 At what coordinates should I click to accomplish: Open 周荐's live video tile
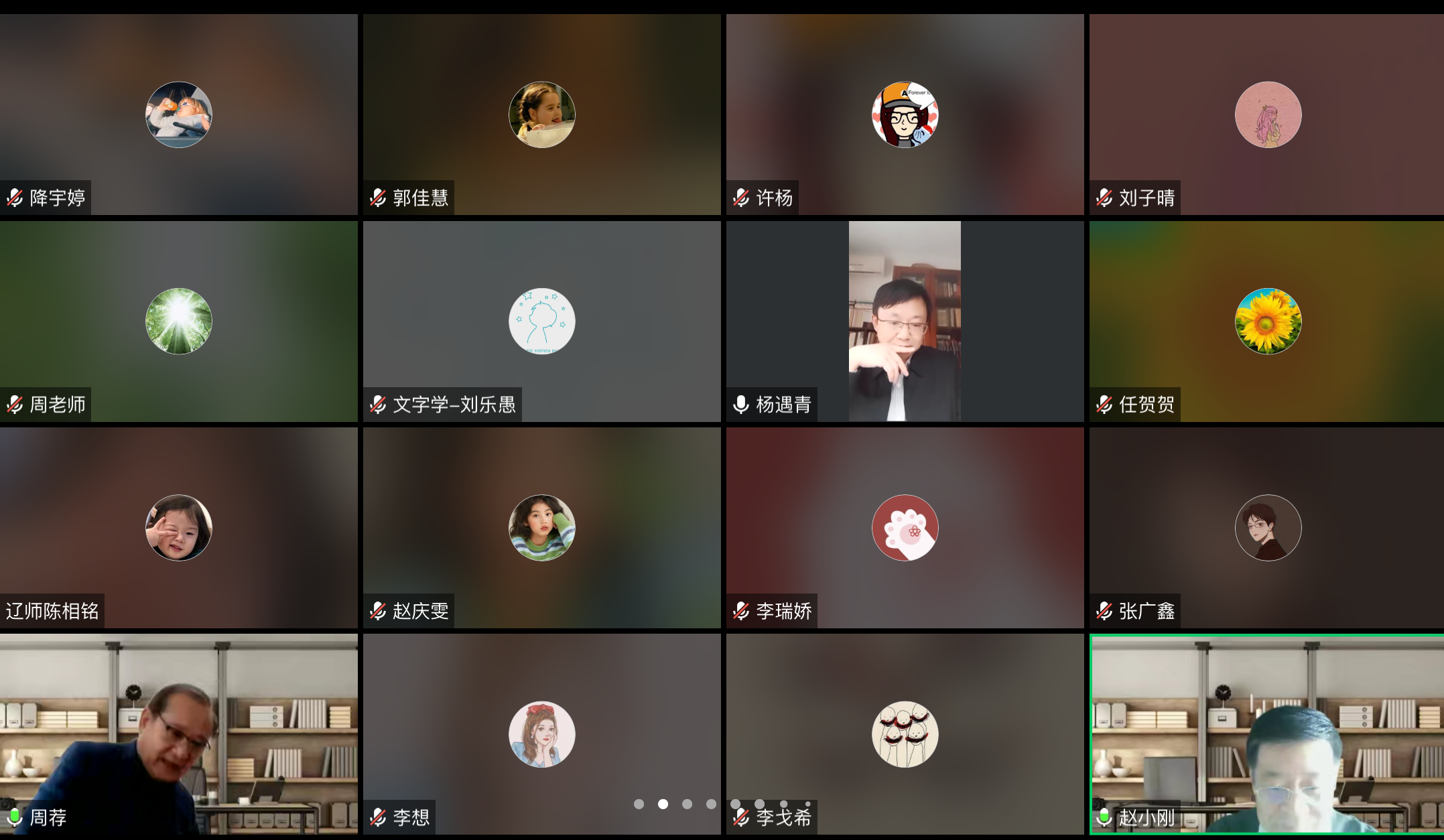point(179,734)
